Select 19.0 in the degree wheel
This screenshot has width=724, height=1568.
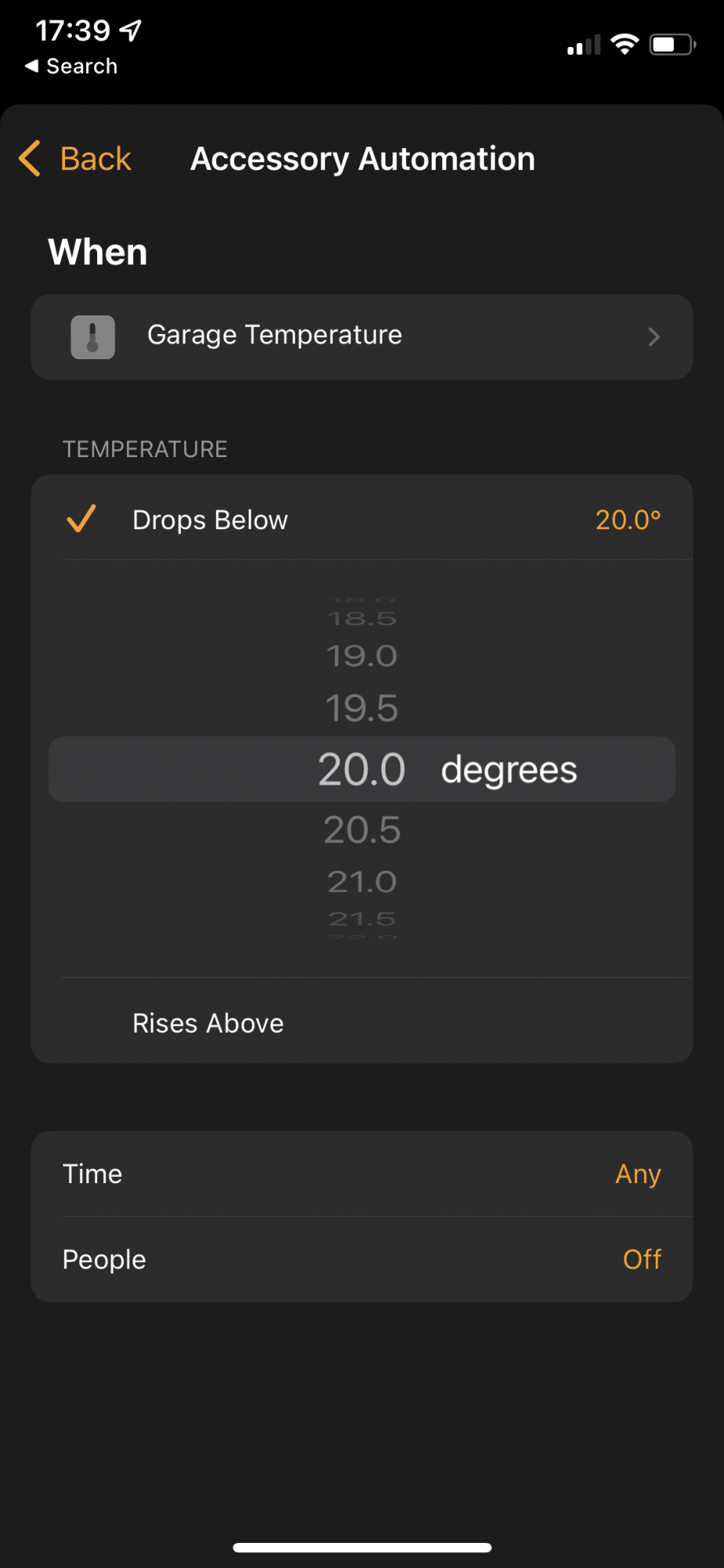point(362,655)
